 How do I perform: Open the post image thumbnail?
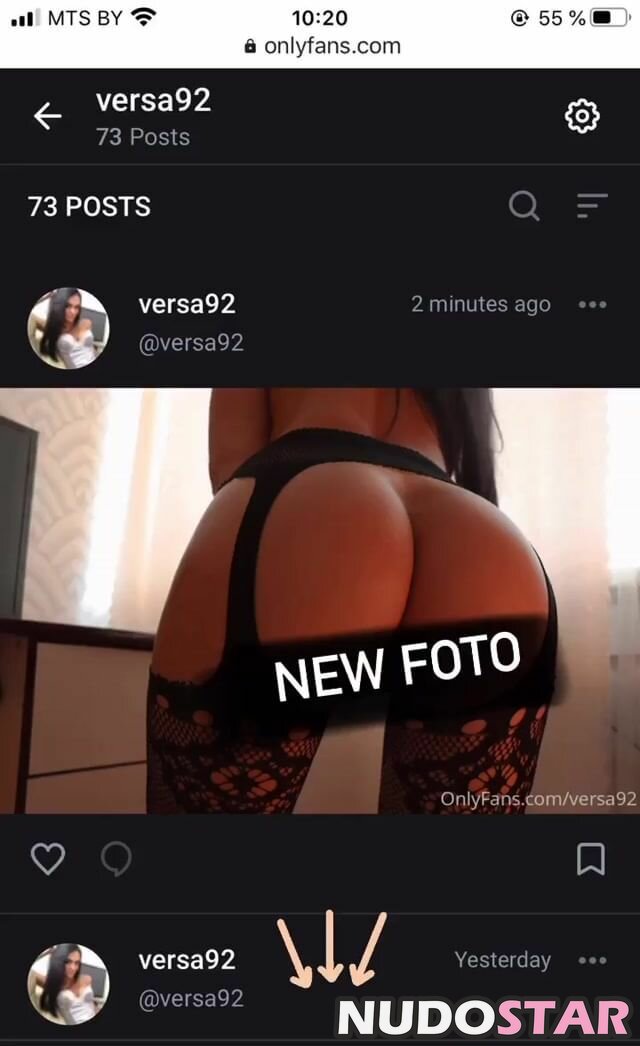click(320, 600)
